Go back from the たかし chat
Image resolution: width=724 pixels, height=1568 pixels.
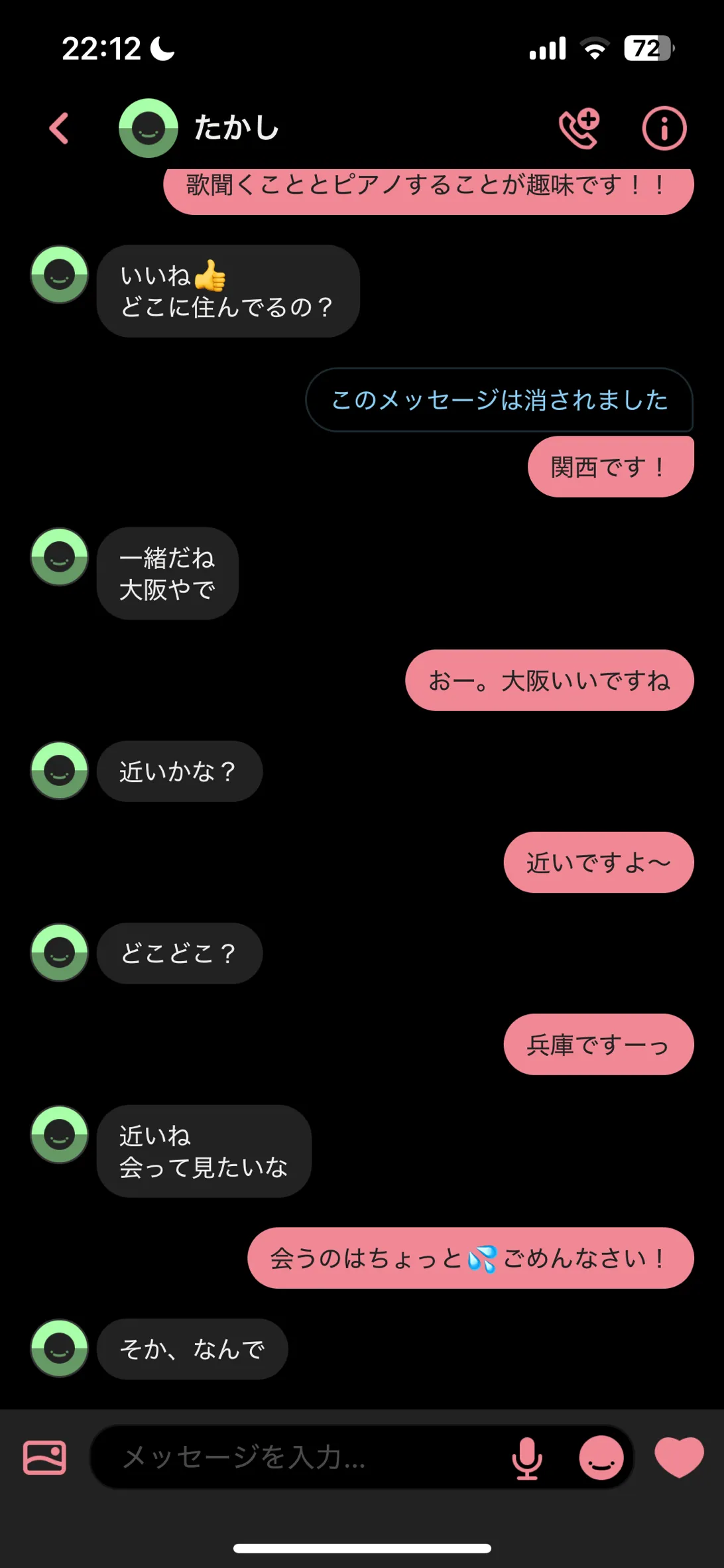[x=59, y=128]
